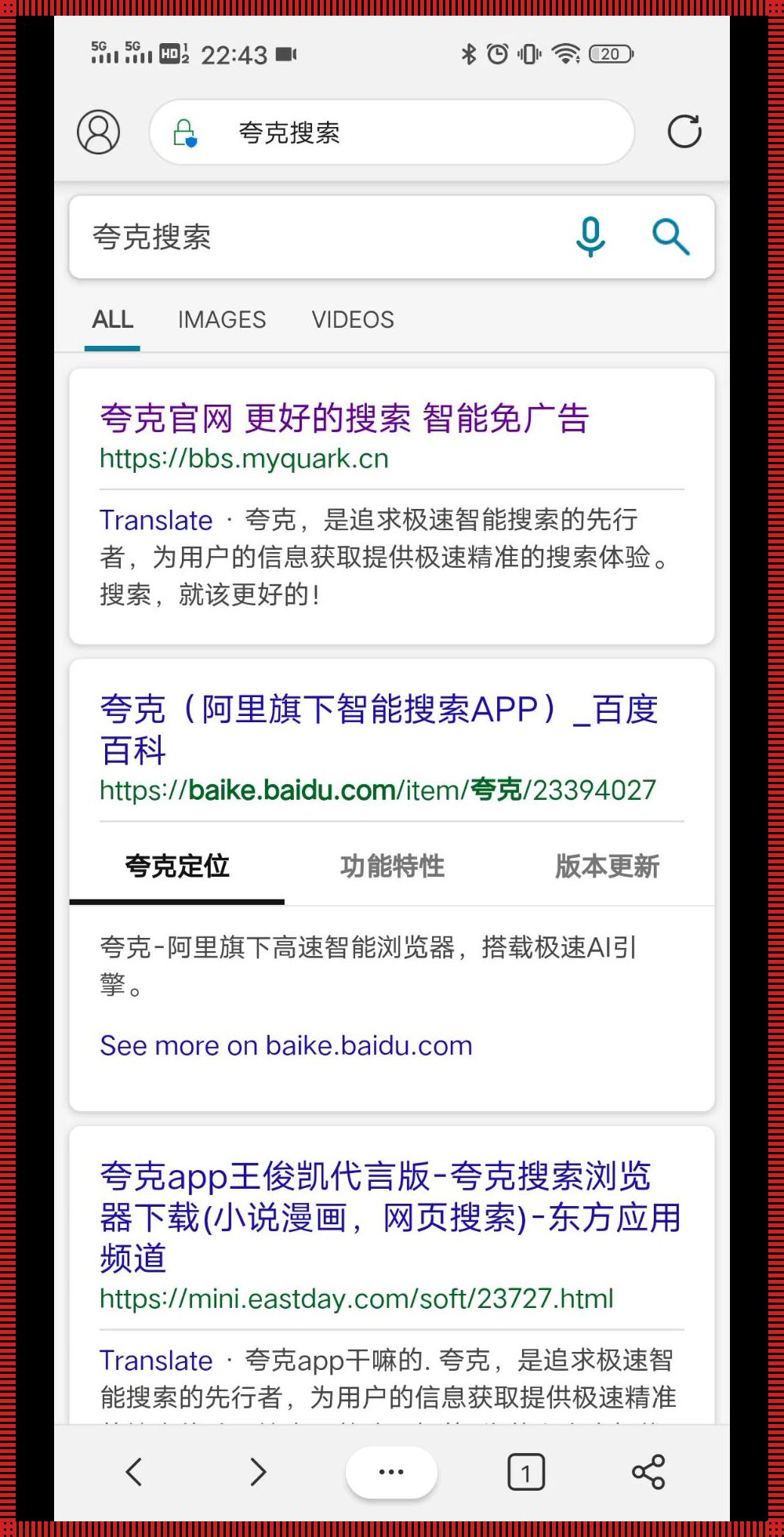The image size is (784, 1537).
Task: Open the tabs switcher
Action: [x=525, y=1472]
